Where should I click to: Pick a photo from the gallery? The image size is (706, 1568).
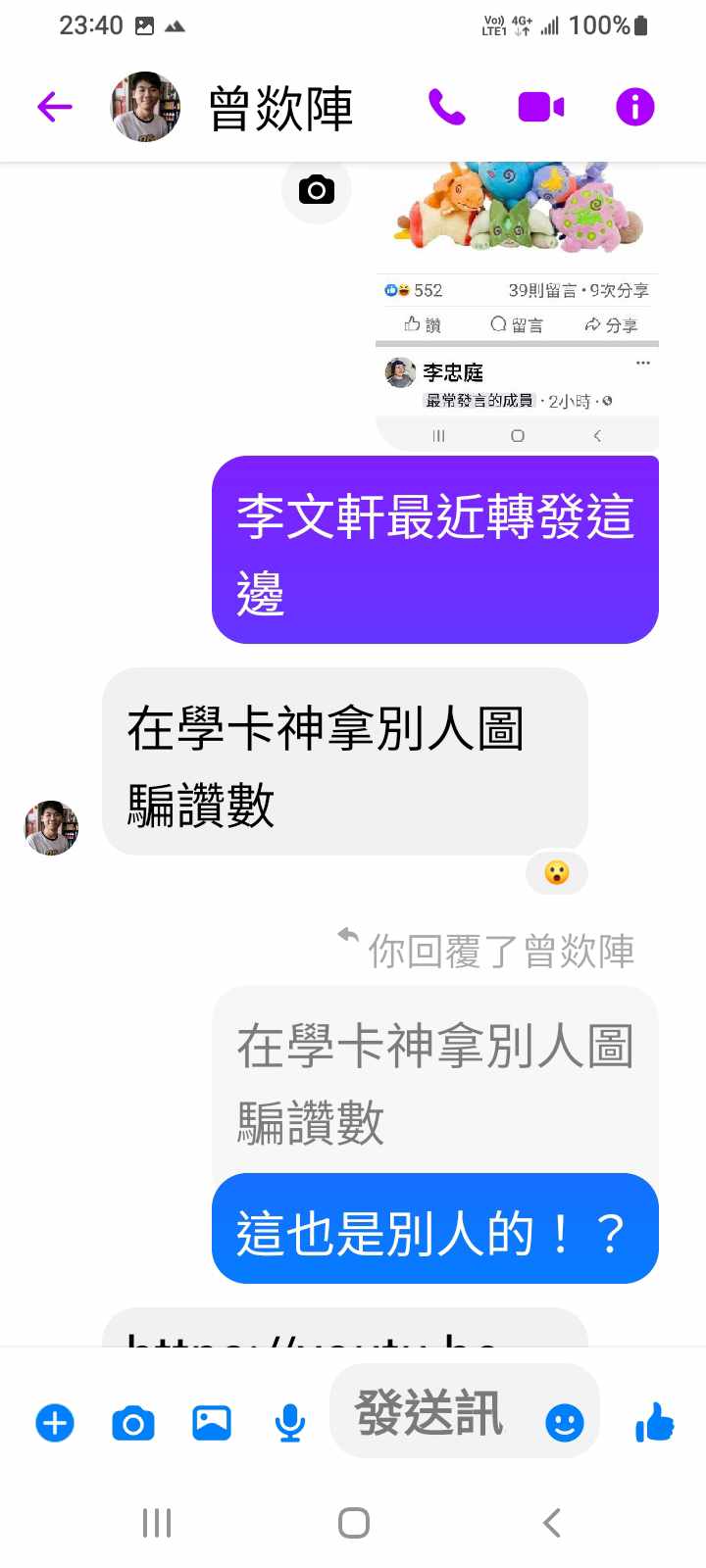tap(212, 1422)
